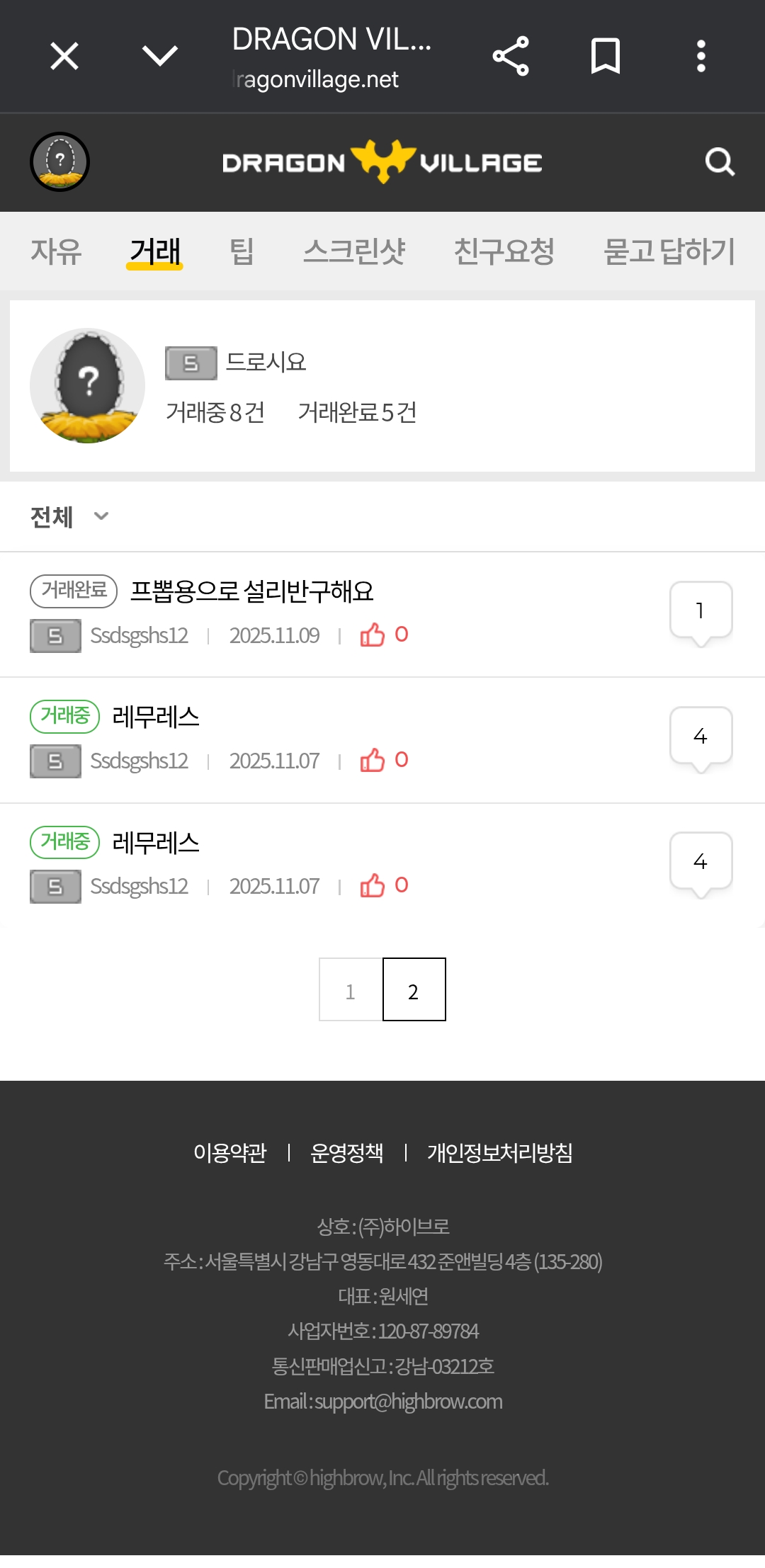Image resolution: width=765 pixels, height=1568 pixels.
Task: Open the profile avatar in the header
Action: pyautogui.click(x=59, y=162)
